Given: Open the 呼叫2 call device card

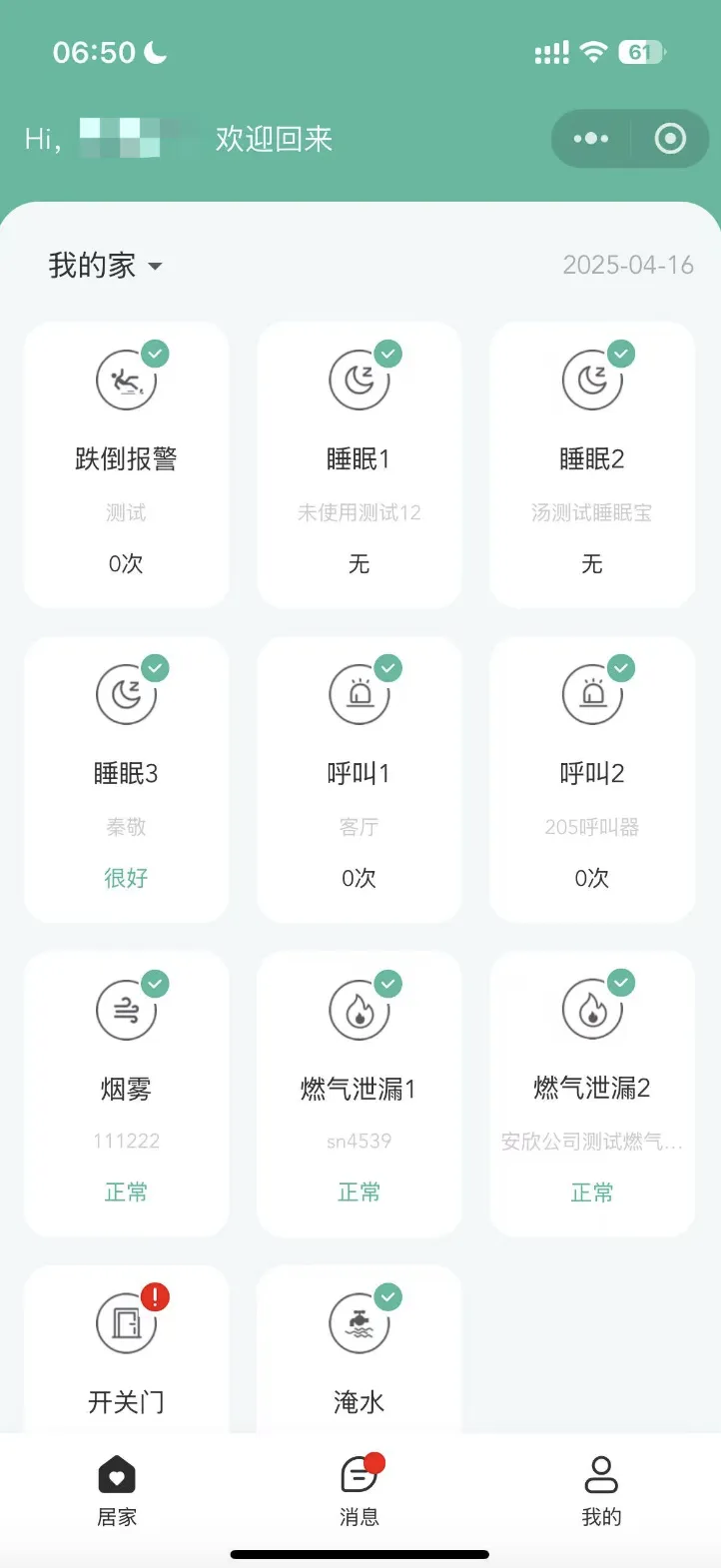Looking at the screenshot, I should tap(592, 779).
